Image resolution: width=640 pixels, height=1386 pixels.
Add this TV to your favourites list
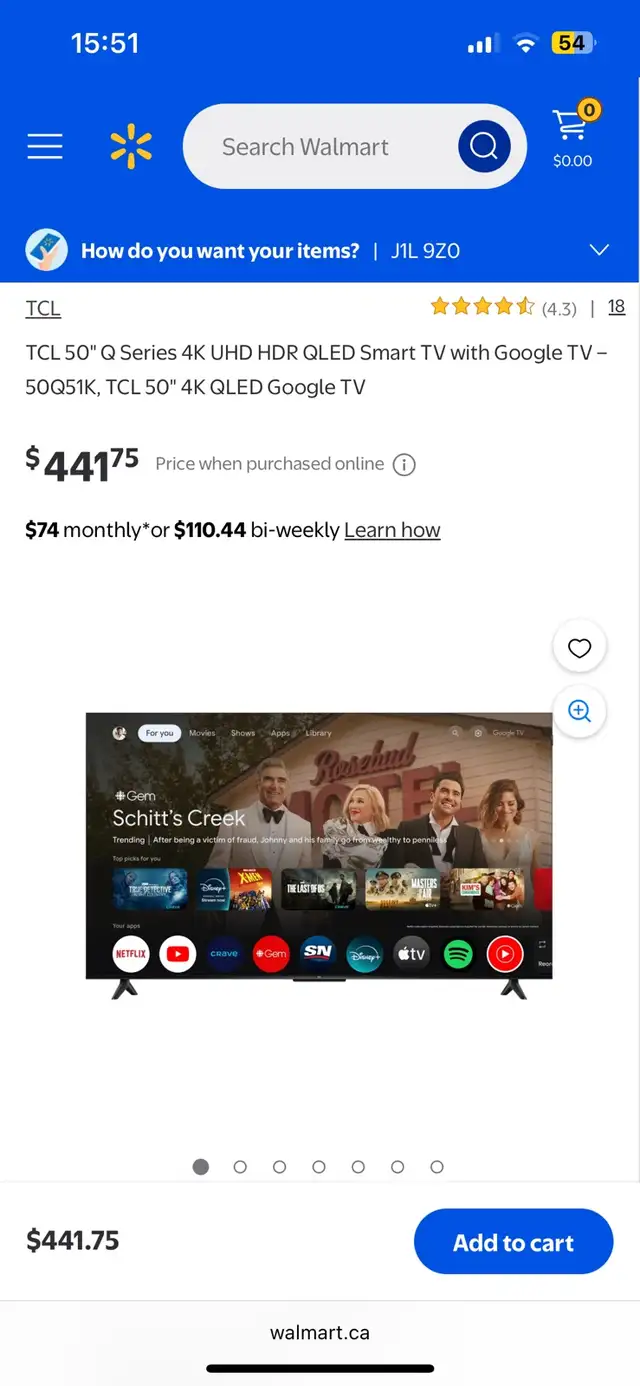(x=579, y=648)
